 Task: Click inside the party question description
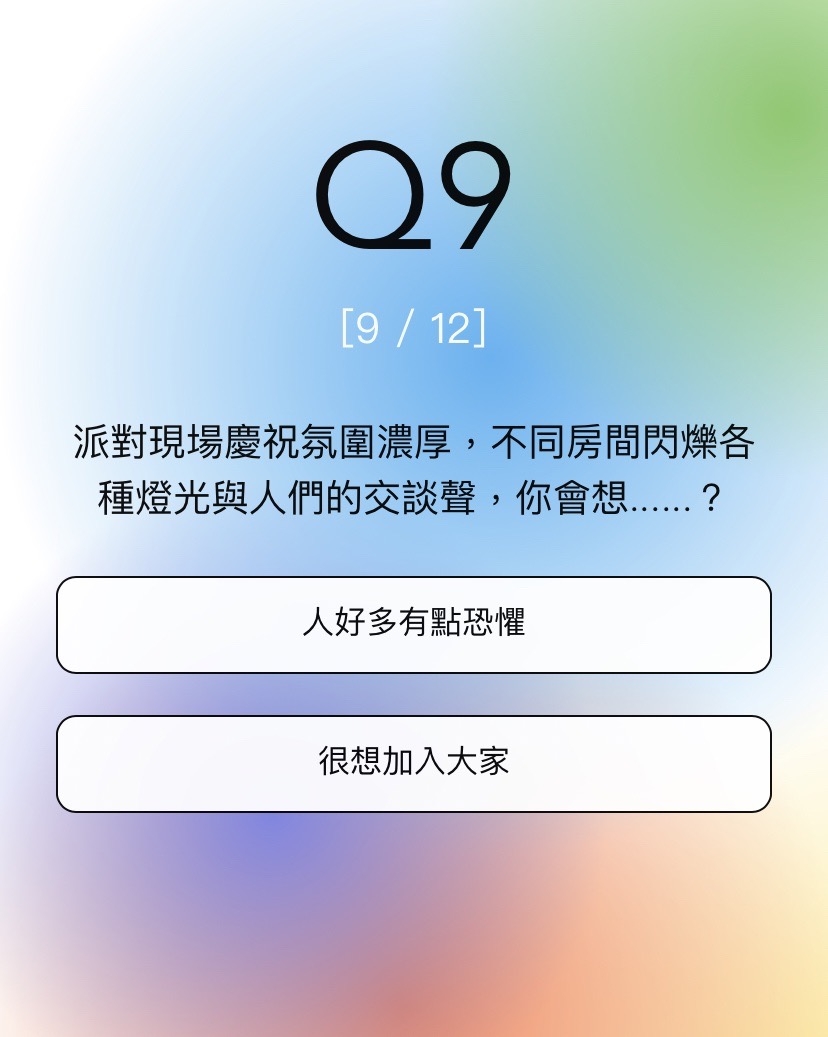[x=414, y=470]
